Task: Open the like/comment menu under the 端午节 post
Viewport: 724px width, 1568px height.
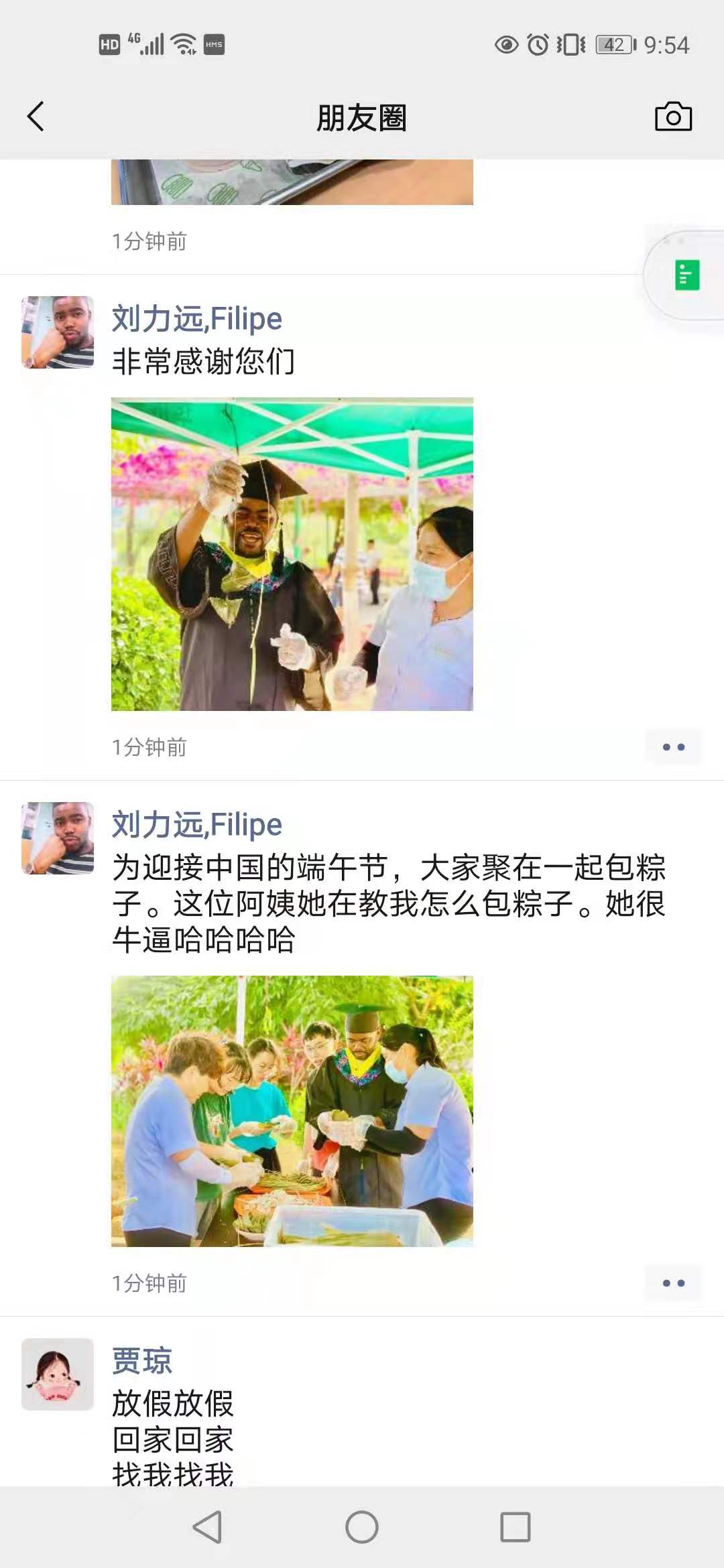Action: [x=673, y=1283]
